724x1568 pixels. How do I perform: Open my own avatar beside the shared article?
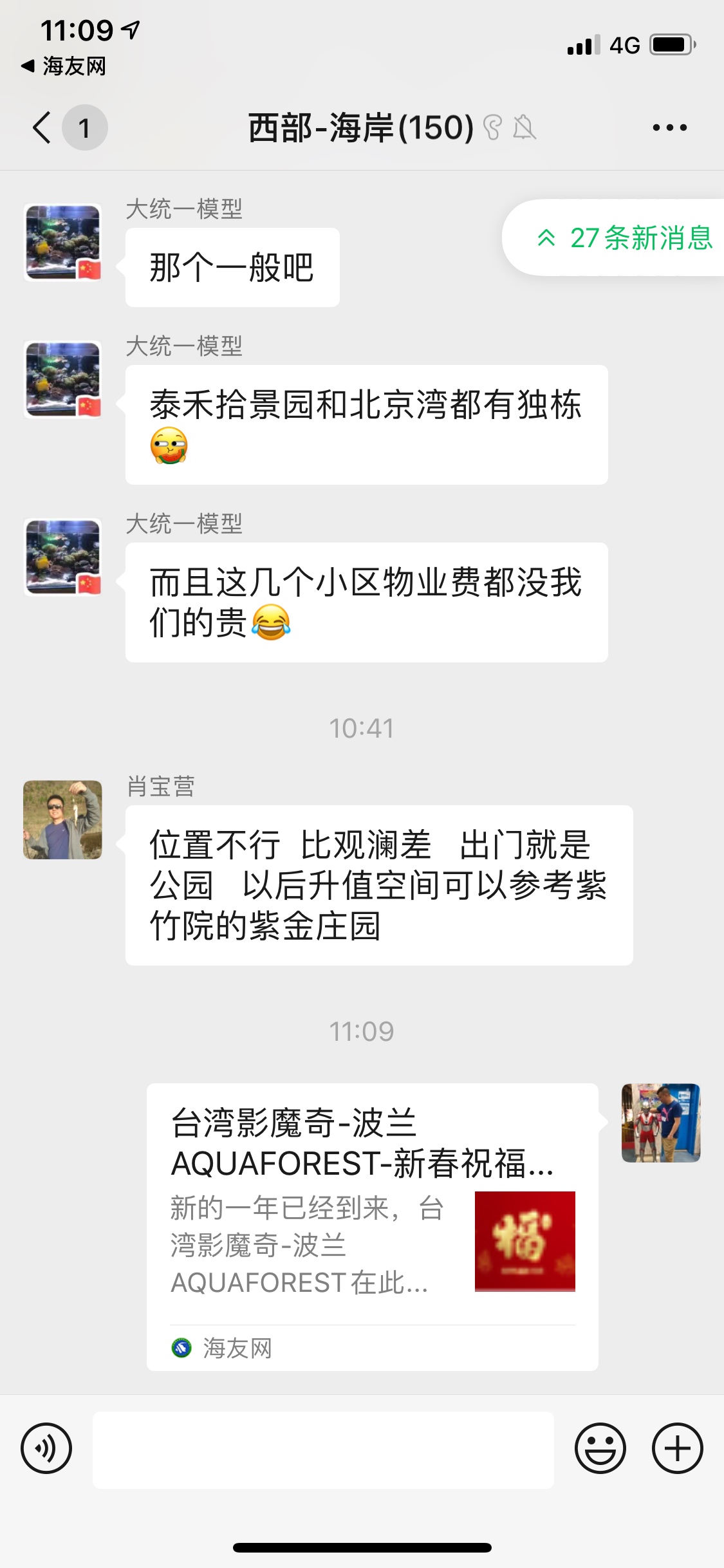pos(660,1123)
